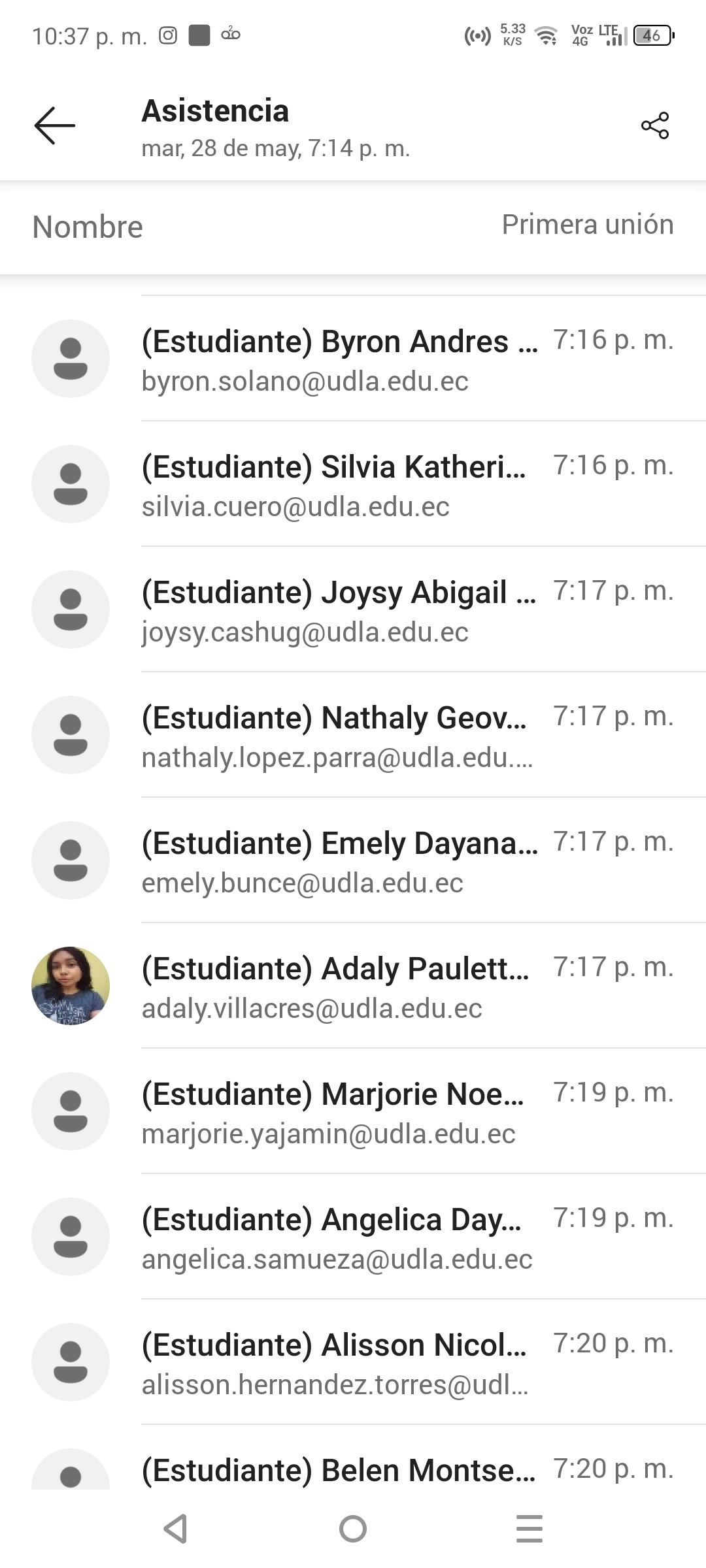Image resolution: width=706 pixels, height=1568 pixels.
Task: Select the Silvia Katheri... row
Action: tap(353, 485)
